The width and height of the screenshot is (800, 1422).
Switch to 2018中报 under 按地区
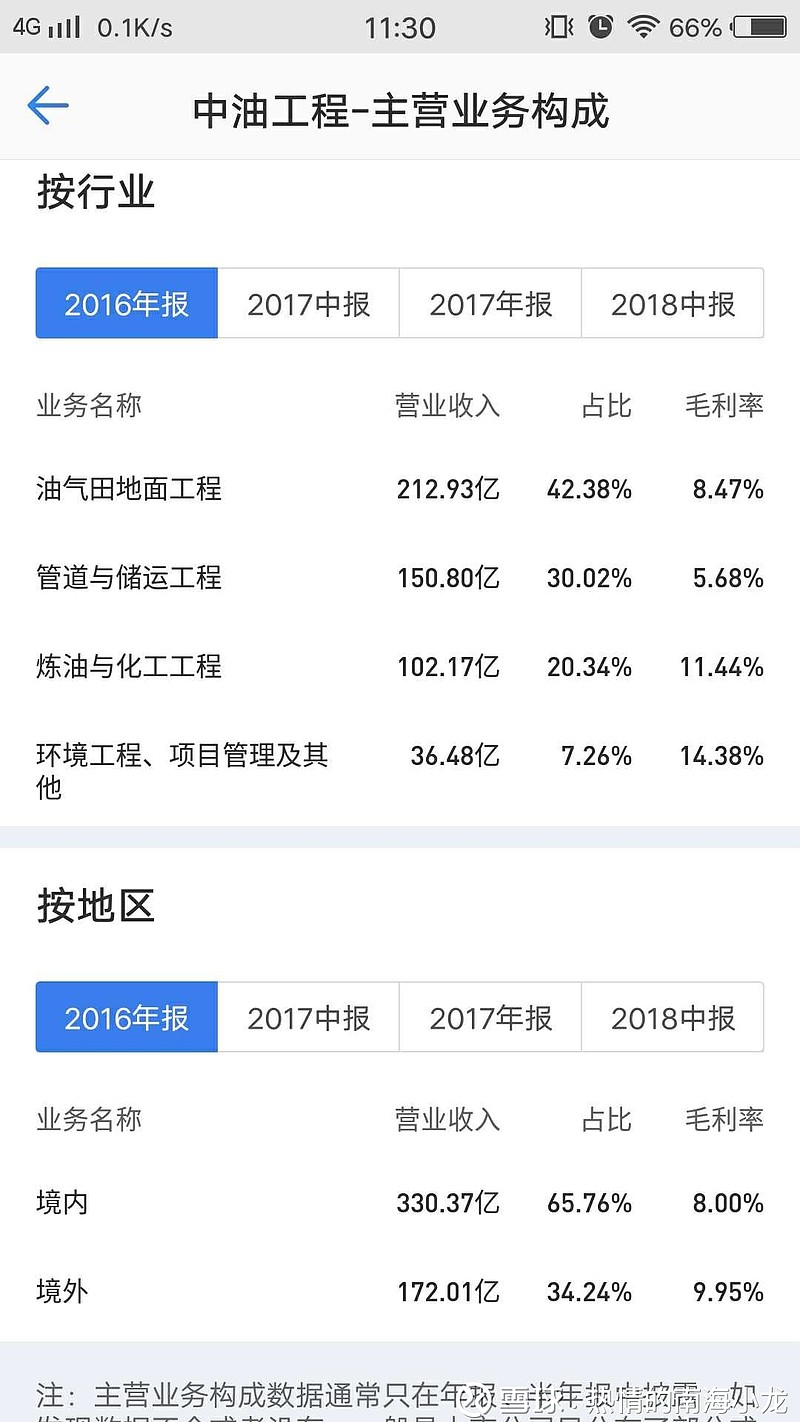(x=673, y=1017)
